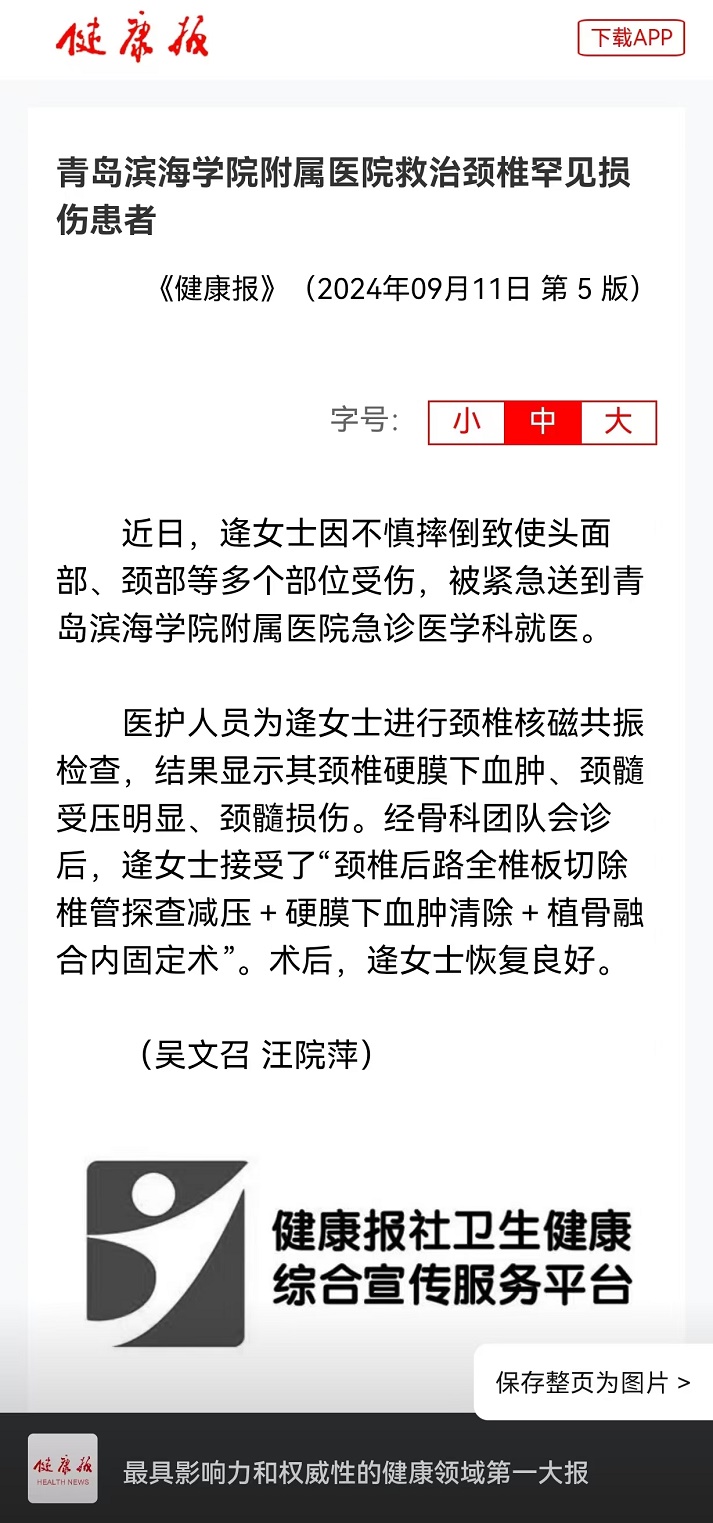This screenshot has height=1523, width=713.
Task: Select the 中 medium font size
Action: [543, 422]
